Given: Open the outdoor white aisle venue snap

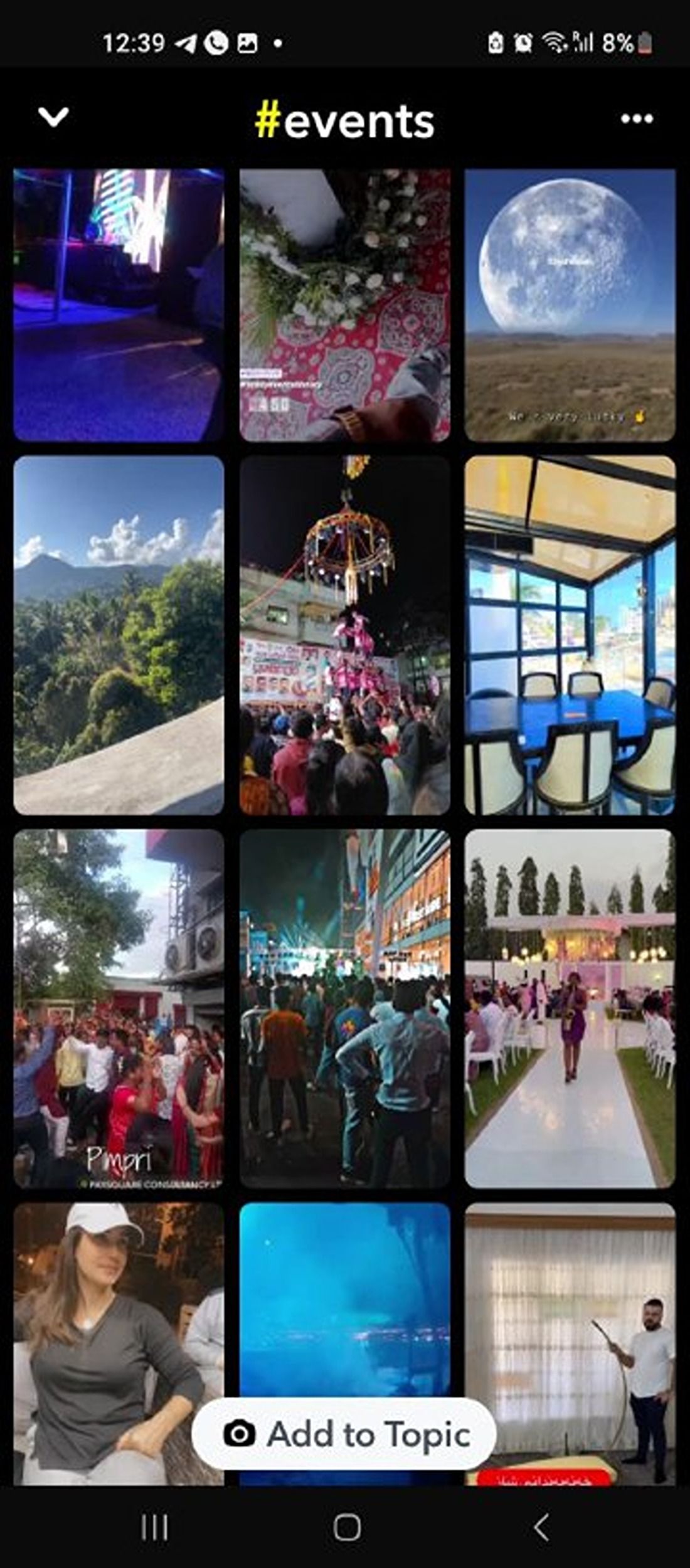Looking at the screenshot, I should [570, 1009].
